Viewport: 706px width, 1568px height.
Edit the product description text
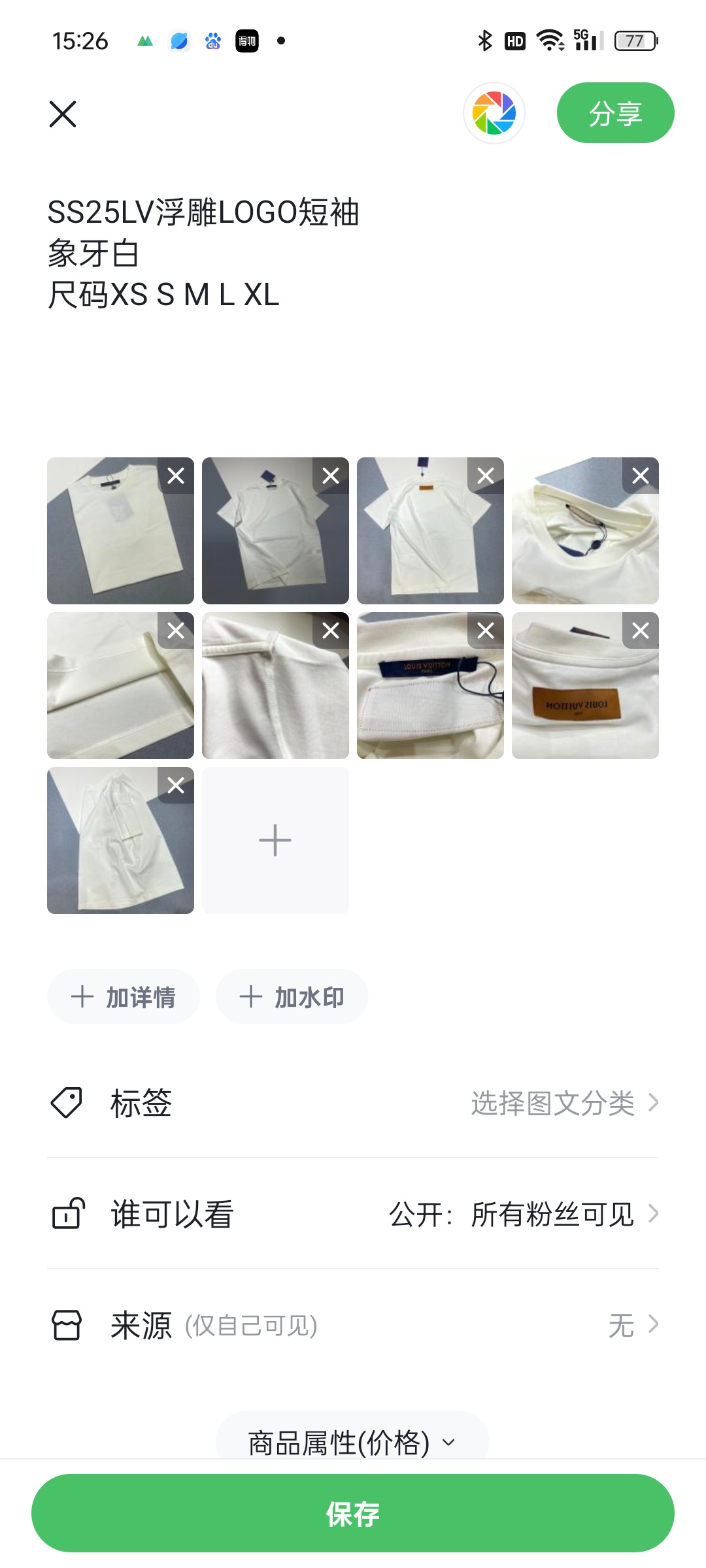coord(203,253)
